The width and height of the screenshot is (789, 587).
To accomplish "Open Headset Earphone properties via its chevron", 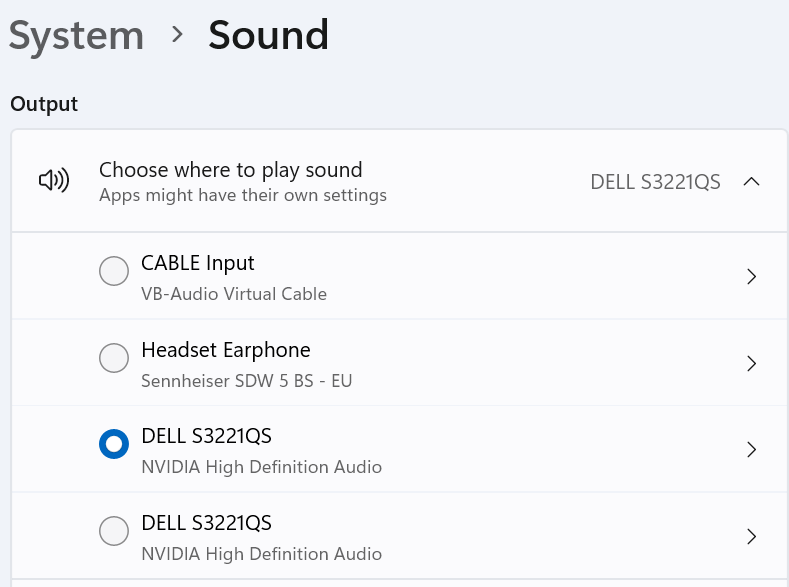I will [751, 363].
